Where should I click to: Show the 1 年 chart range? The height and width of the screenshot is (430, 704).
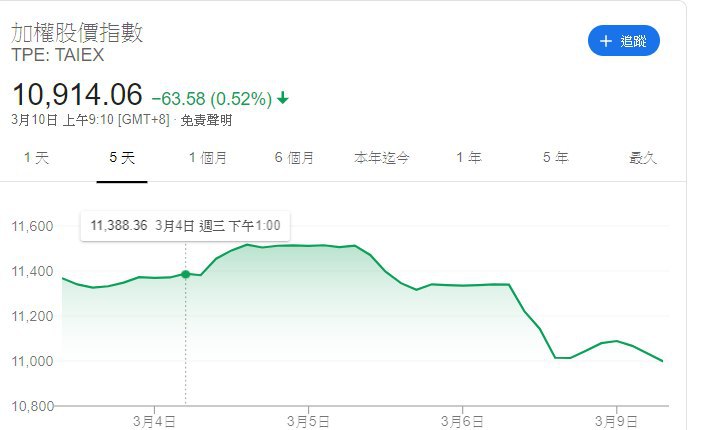[x=468, y=158]
